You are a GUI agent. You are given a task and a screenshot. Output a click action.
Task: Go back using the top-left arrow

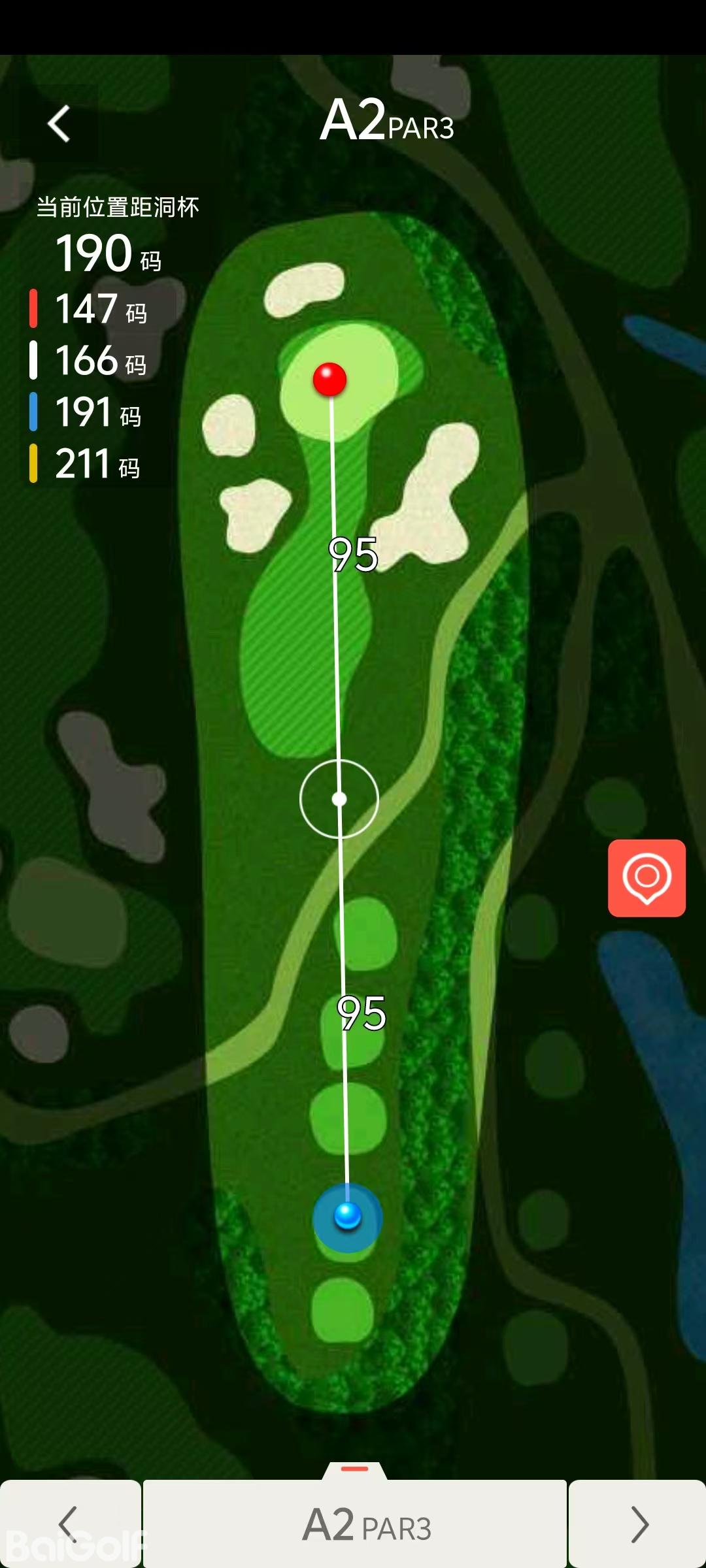click(59, 123)
